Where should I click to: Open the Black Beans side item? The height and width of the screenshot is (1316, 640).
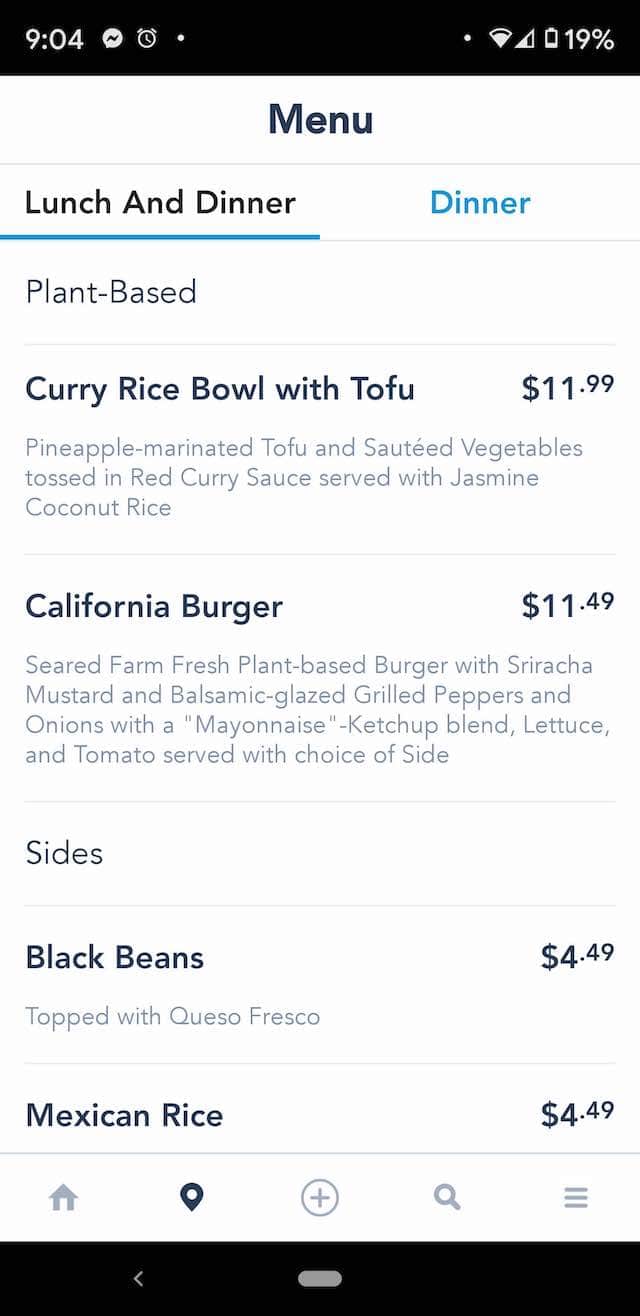[320, 985]
